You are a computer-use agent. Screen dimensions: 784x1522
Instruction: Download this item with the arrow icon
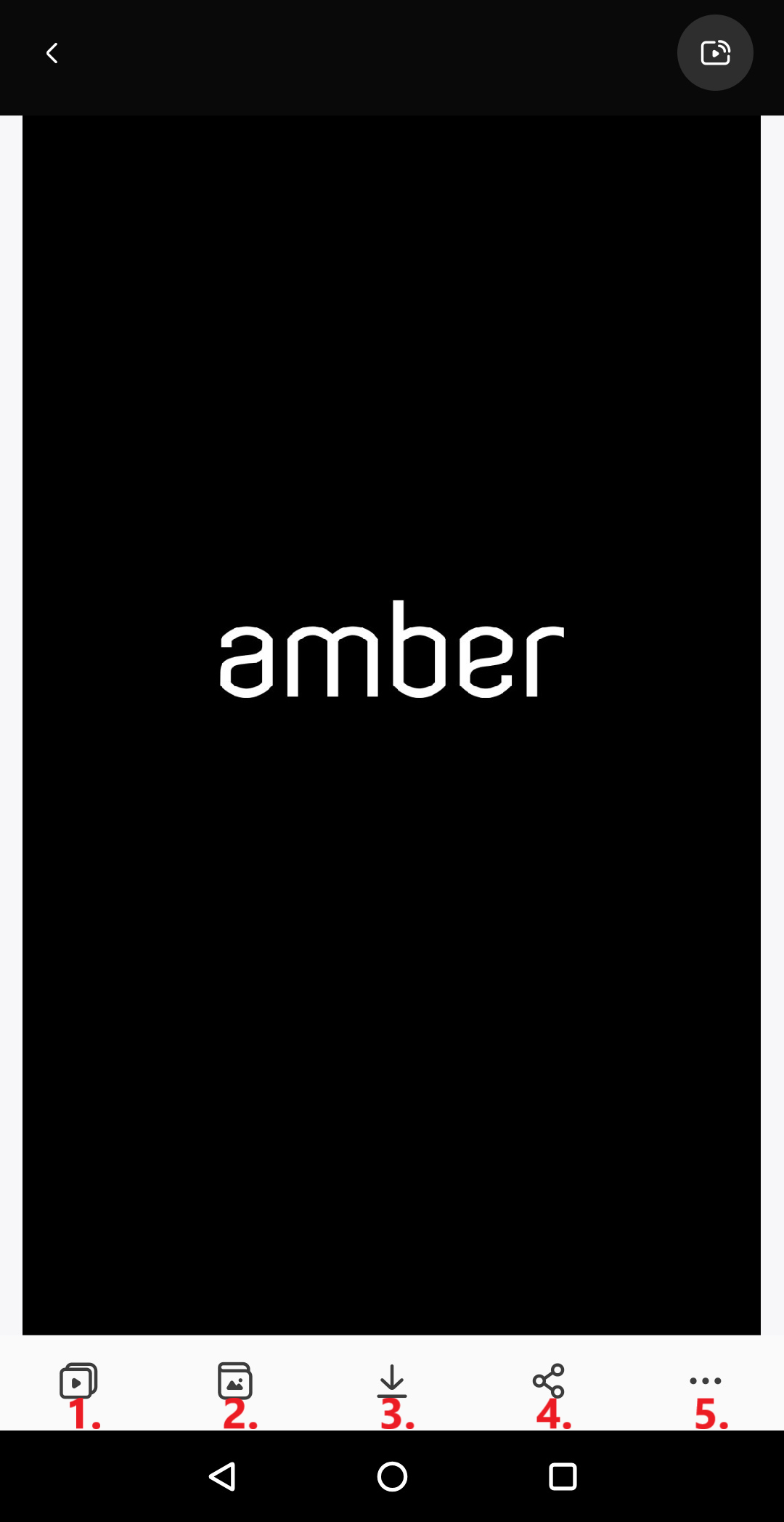coord(392,1380)
